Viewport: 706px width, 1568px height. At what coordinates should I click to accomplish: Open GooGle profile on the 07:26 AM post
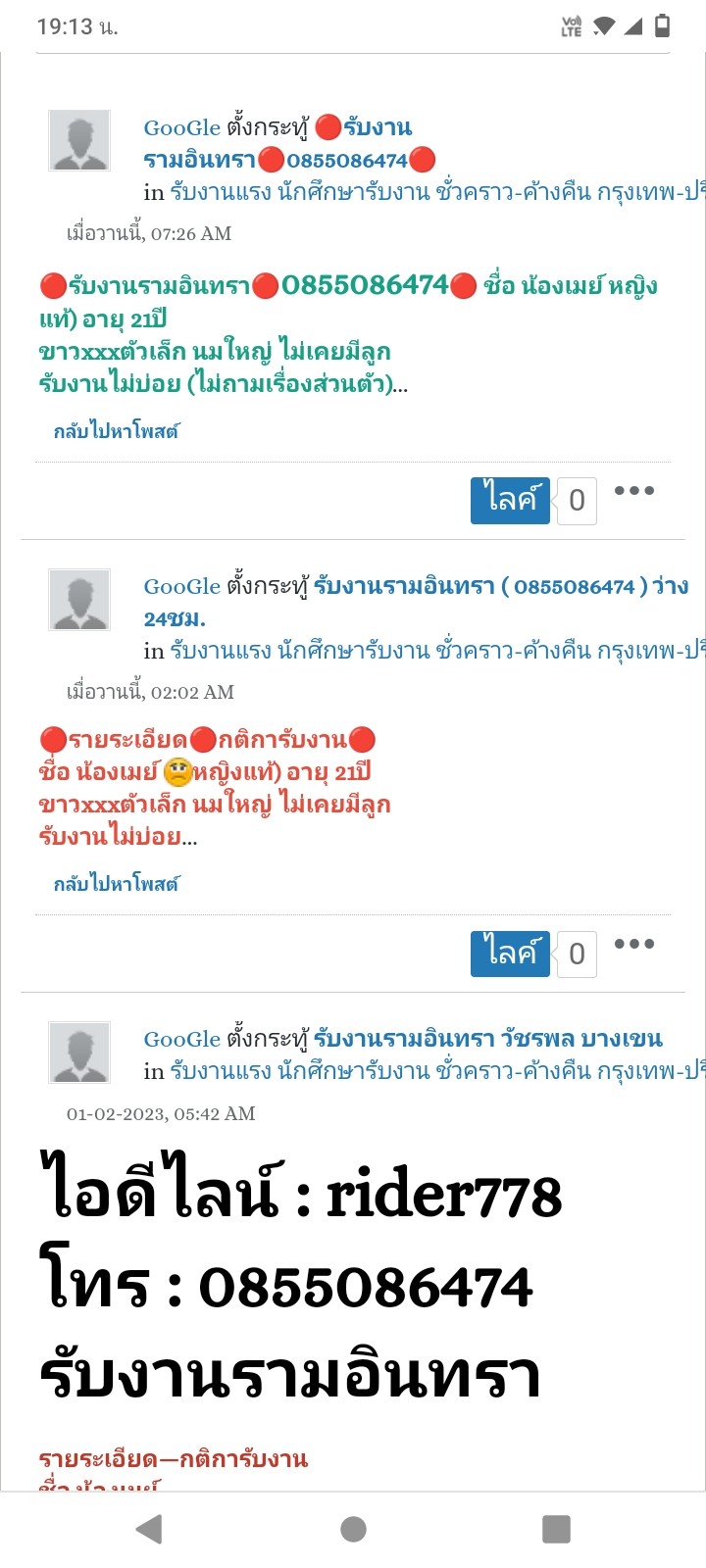pyautogui.click(x=182, y=127)
